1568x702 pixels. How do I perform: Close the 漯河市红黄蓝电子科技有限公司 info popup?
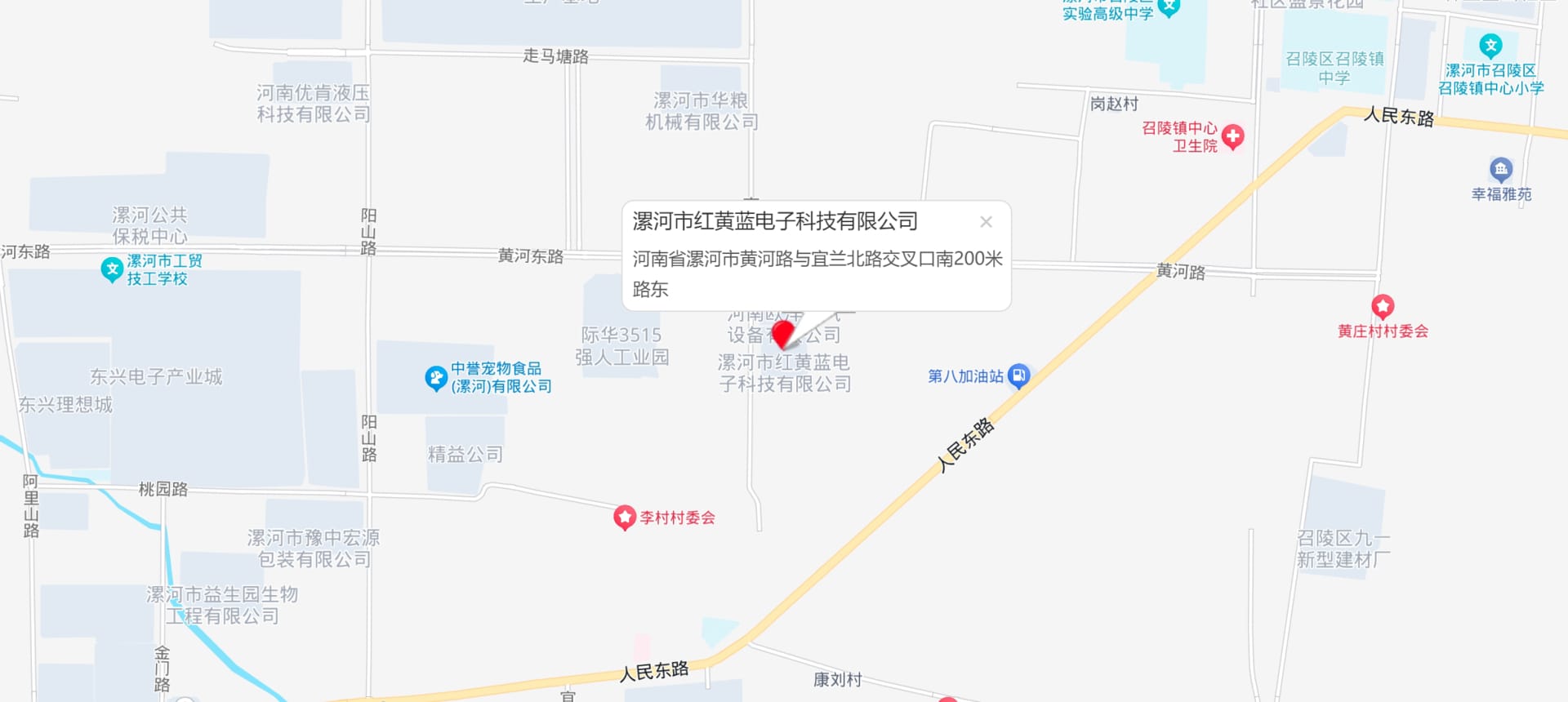[x=986, y=222]
